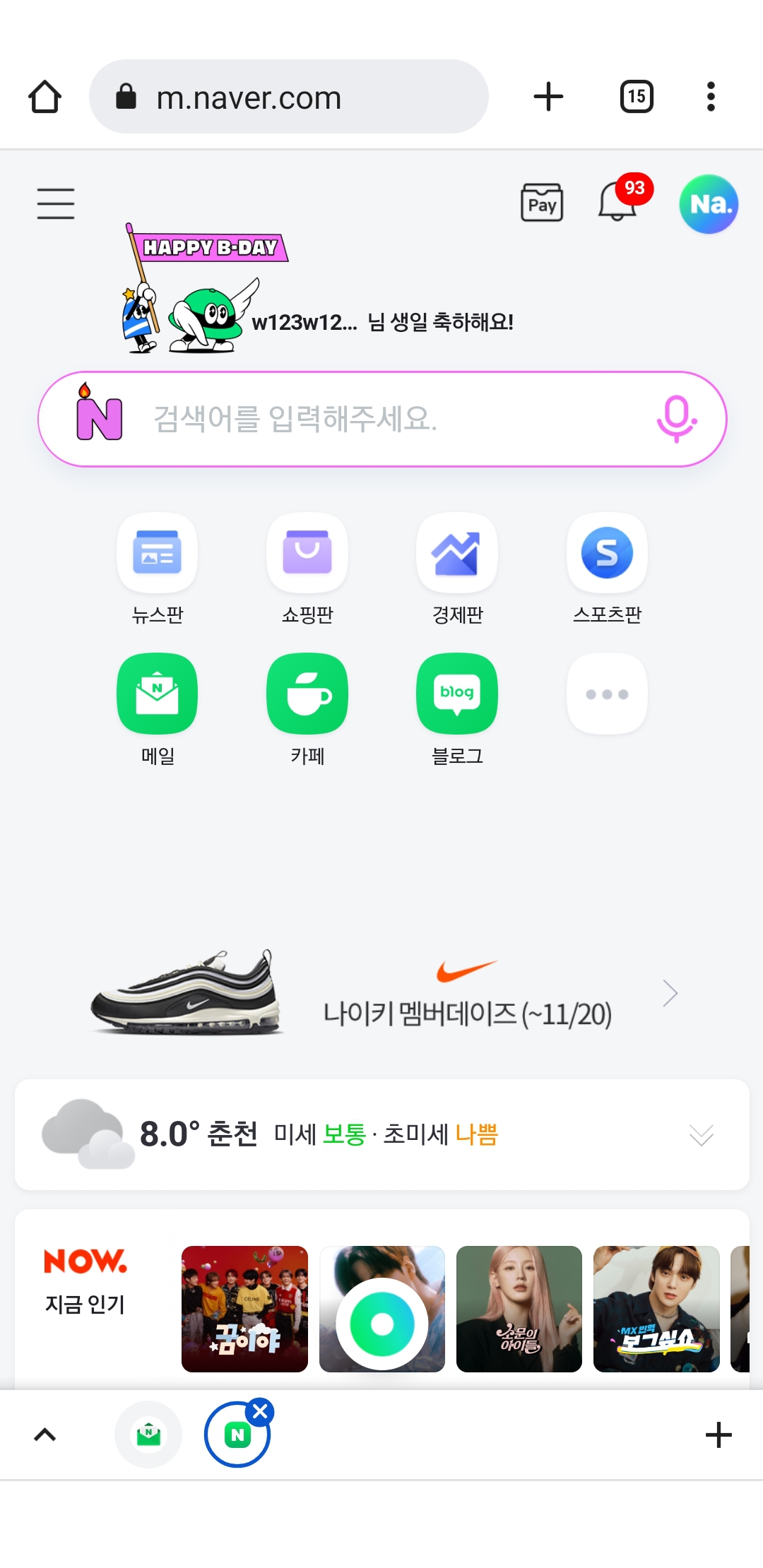
Task: Expand the 춘천 weather card
Action: coord(701,1134)
